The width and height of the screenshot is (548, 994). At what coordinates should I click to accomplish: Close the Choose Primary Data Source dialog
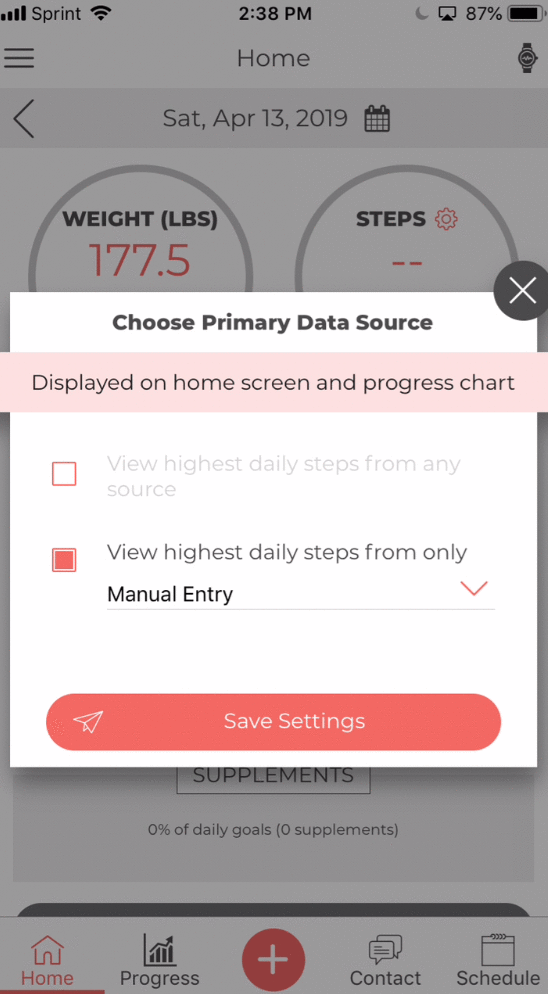tap(522, 291)
